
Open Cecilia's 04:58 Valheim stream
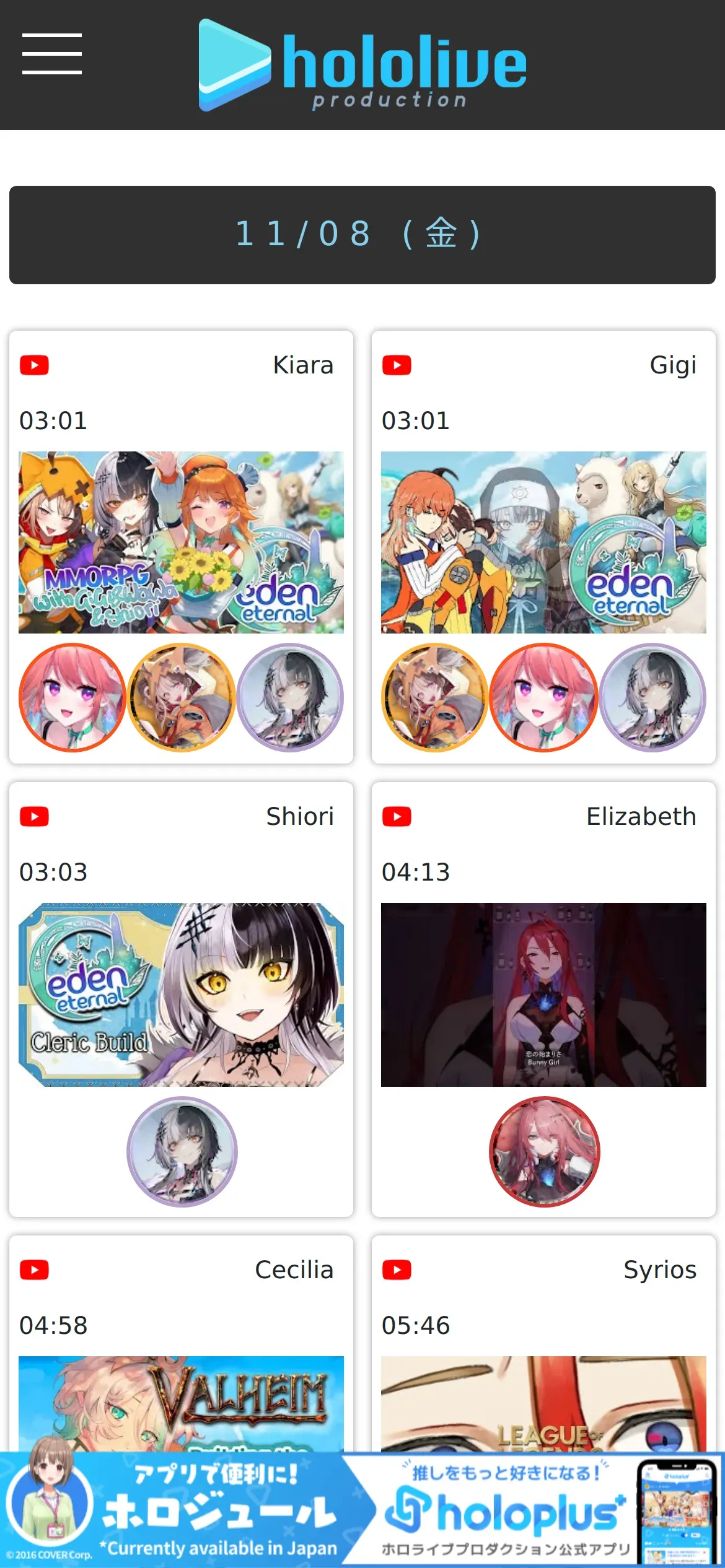181,1344
